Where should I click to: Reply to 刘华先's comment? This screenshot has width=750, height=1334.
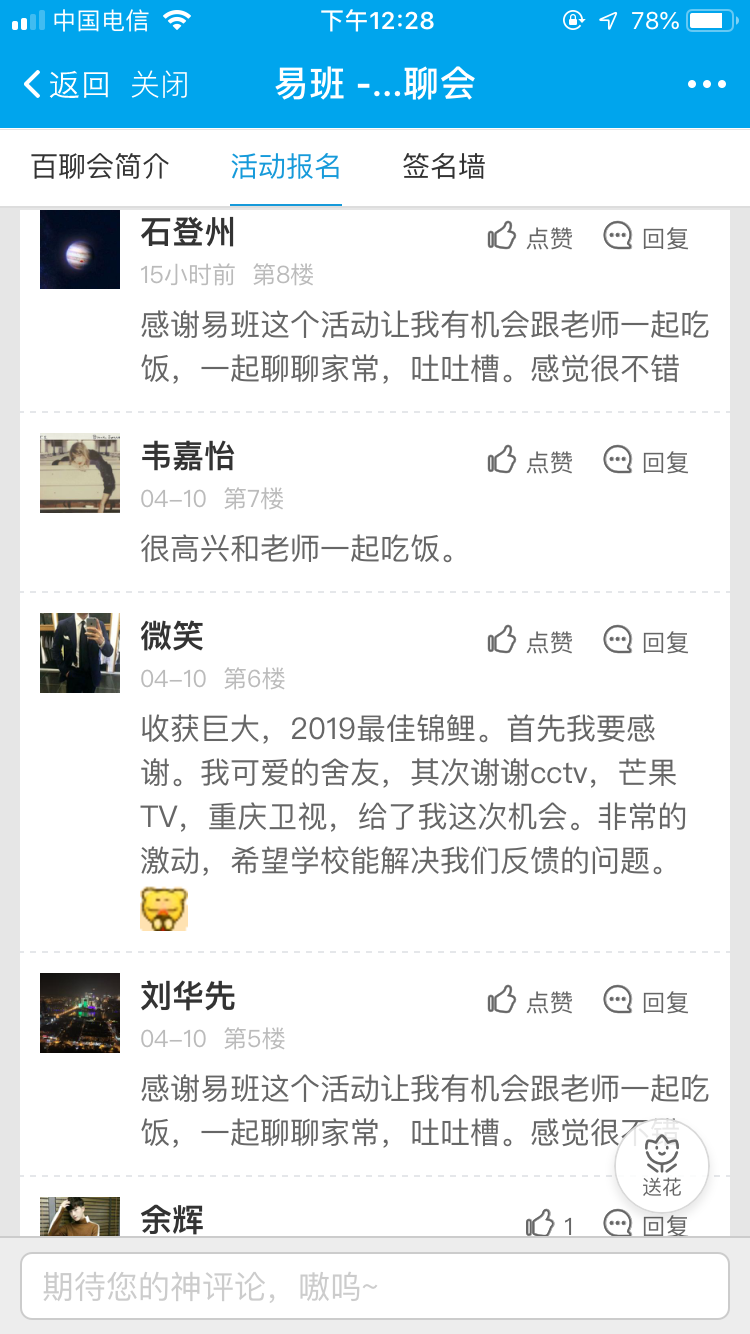646,1001
